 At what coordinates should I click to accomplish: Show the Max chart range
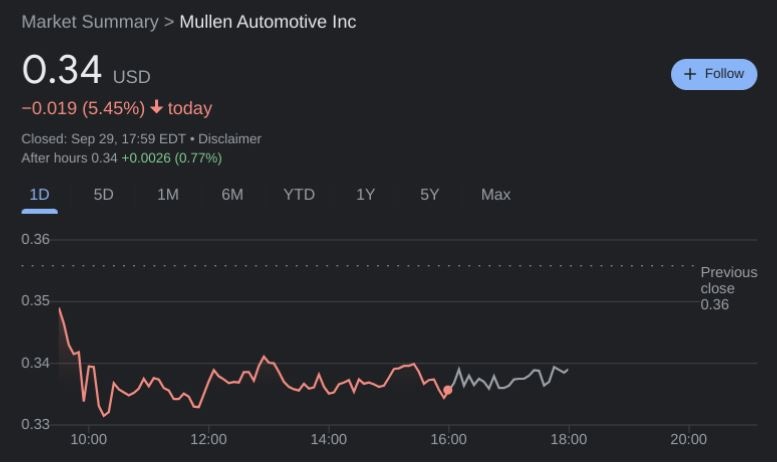495,194
